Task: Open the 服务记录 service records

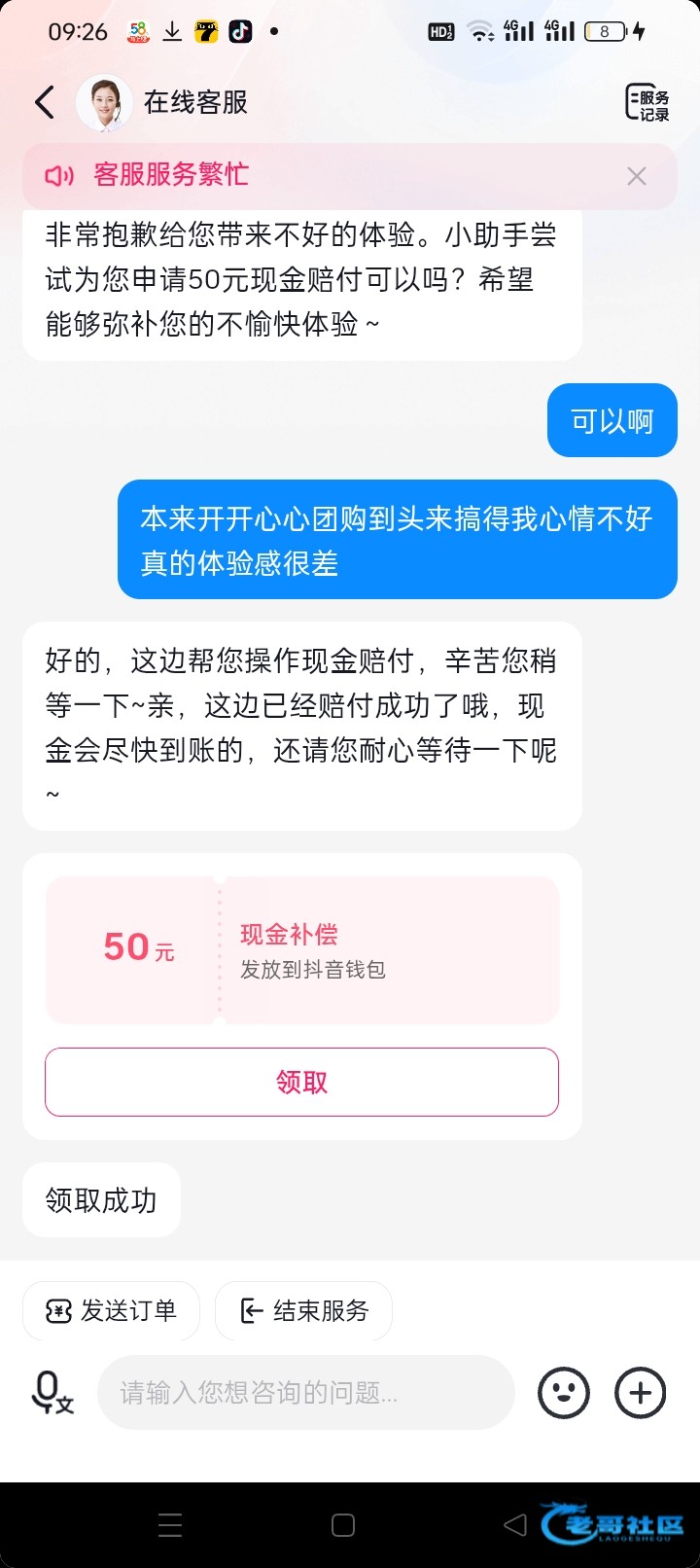Action: 647,103
